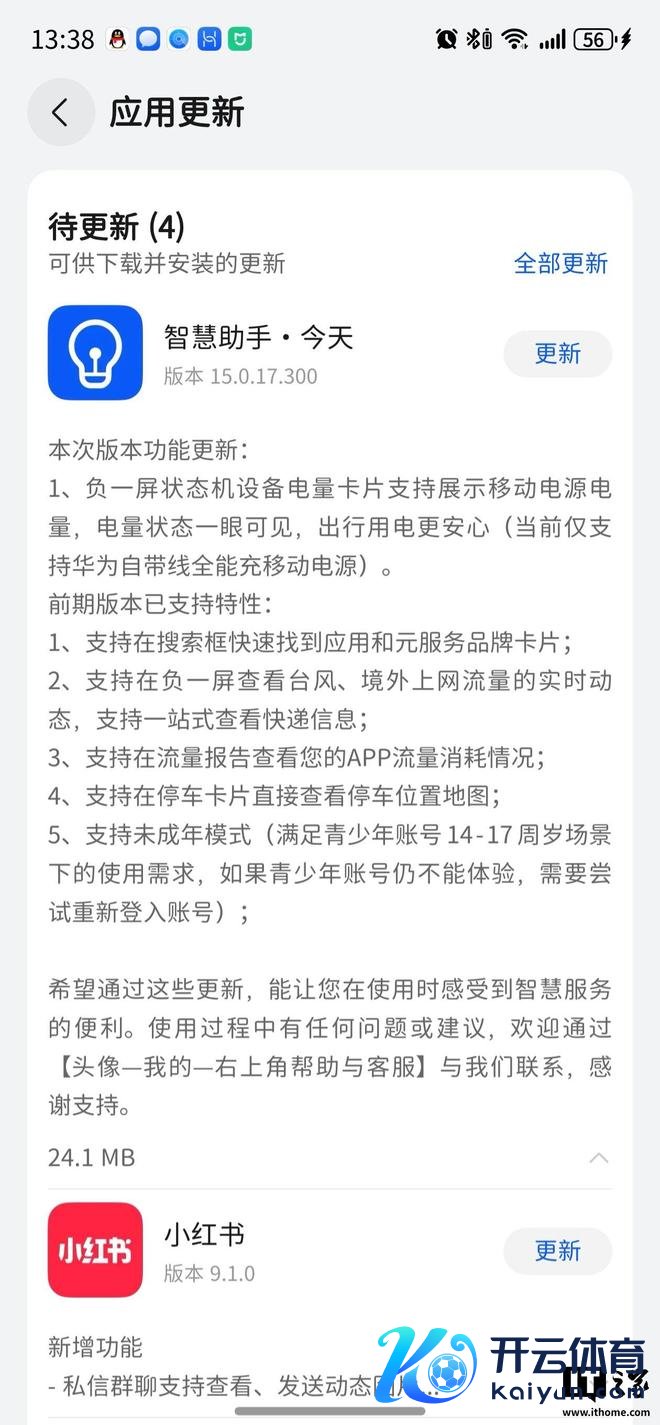Update 智慧助手·今天 app
660x1425 pixels.
pyautogui.click(x=557, y=353)
